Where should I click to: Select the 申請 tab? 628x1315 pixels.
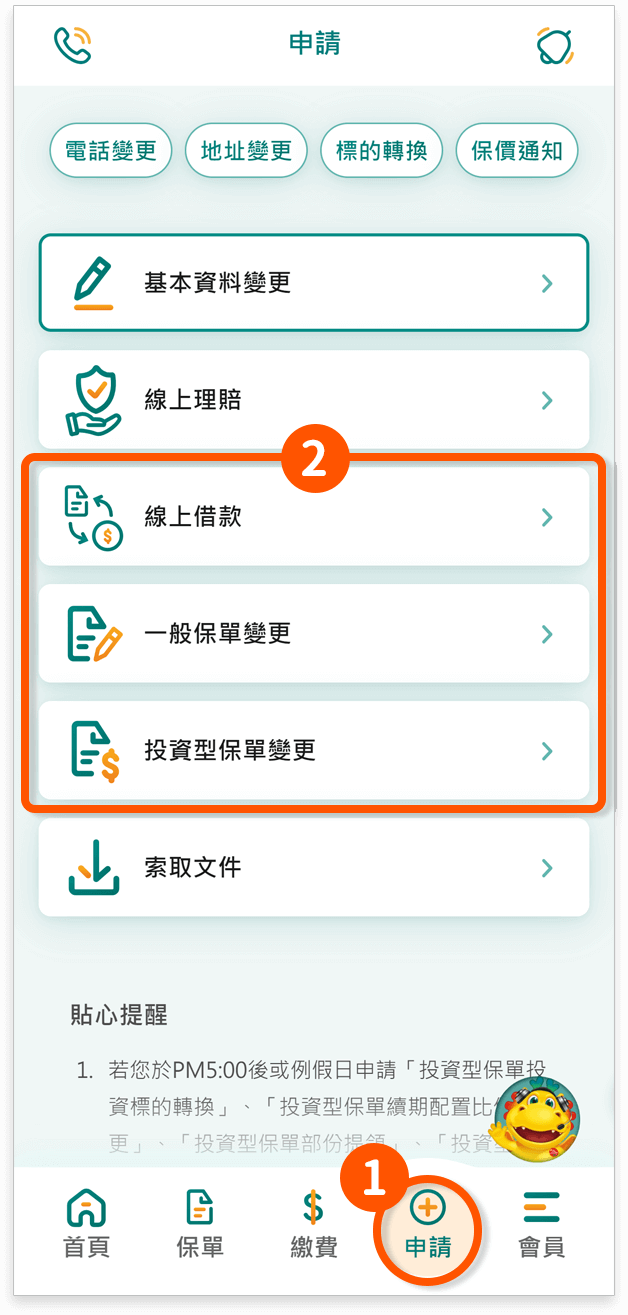point(428,1224)
